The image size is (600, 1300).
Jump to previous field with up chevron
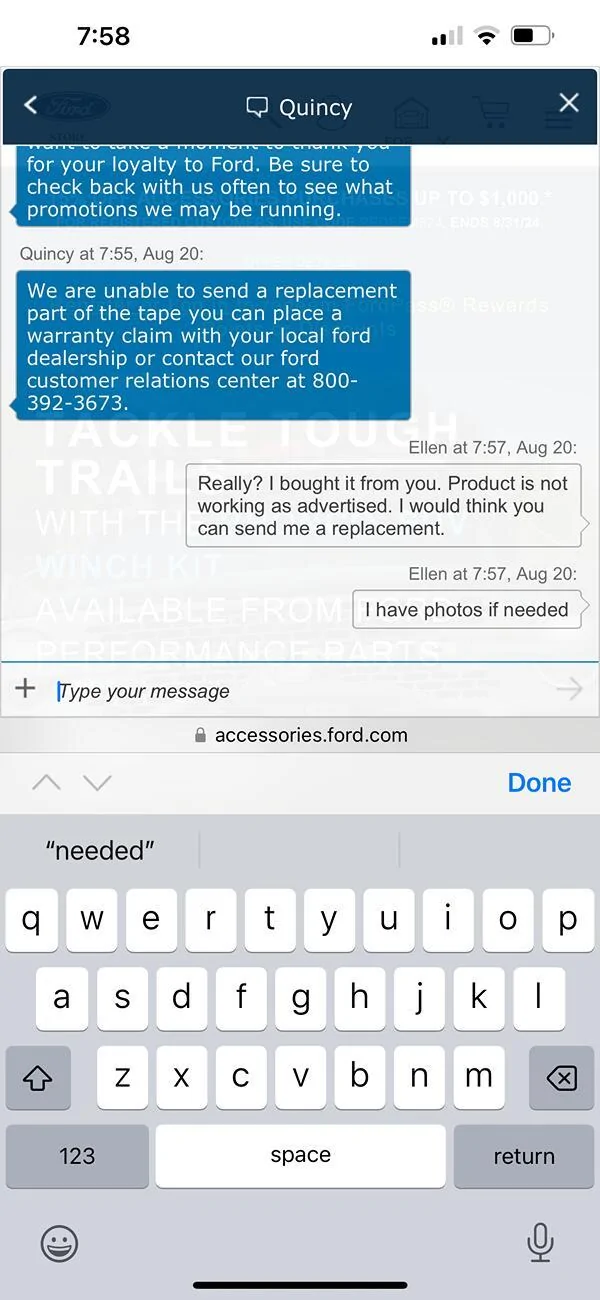[46, 783]
